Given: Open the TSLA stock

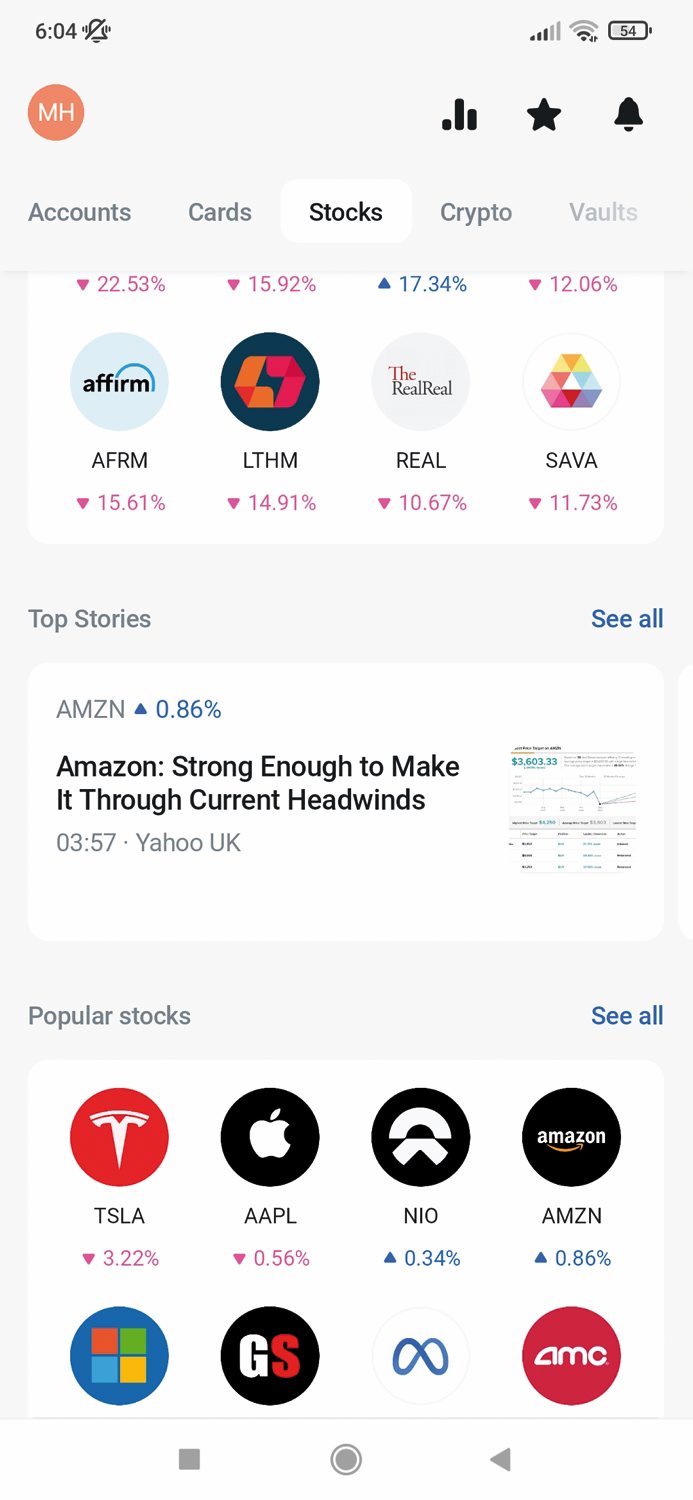Looking at the screenshot, I should [x=120, y=1178].
